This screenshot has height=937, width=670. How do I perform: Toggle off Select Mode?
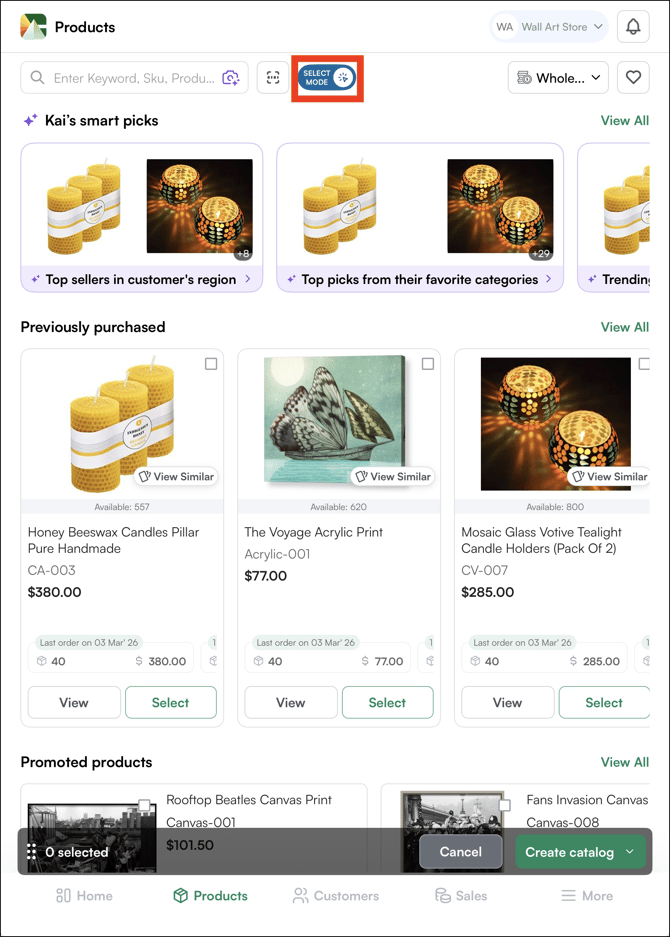[x=327, y=78]
